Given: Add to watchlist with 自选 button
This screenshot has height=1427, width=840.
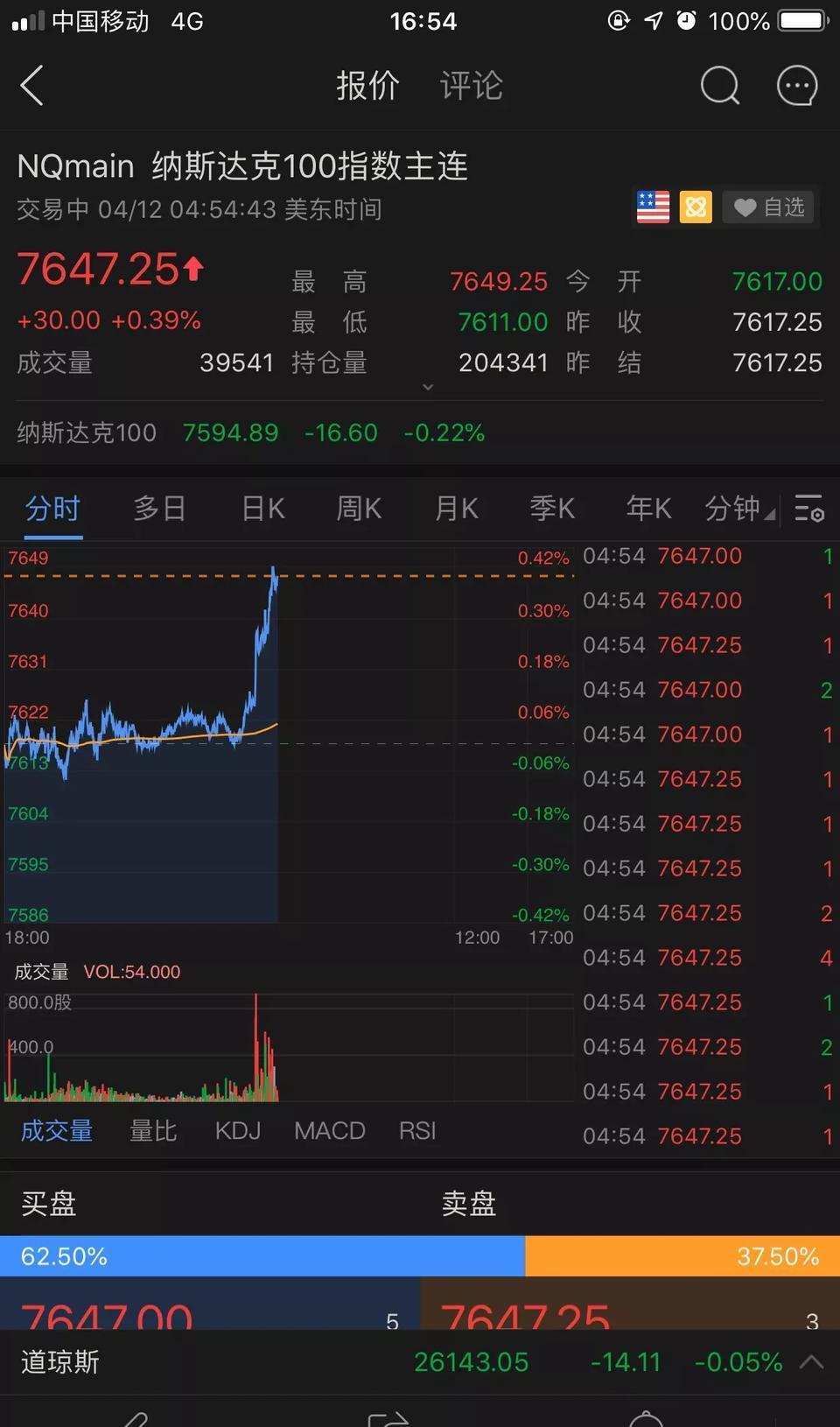Looking at the screenshot, I should click(x=768, y=207).
